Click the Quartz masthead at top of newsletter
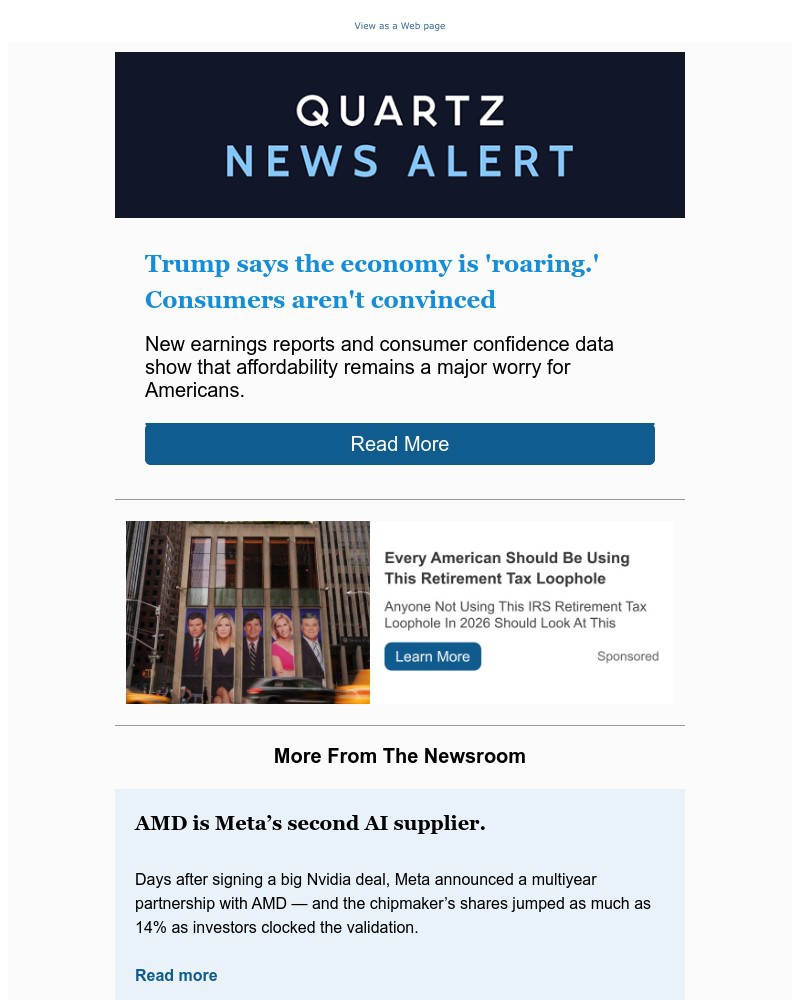 click(x=399, y=110)
